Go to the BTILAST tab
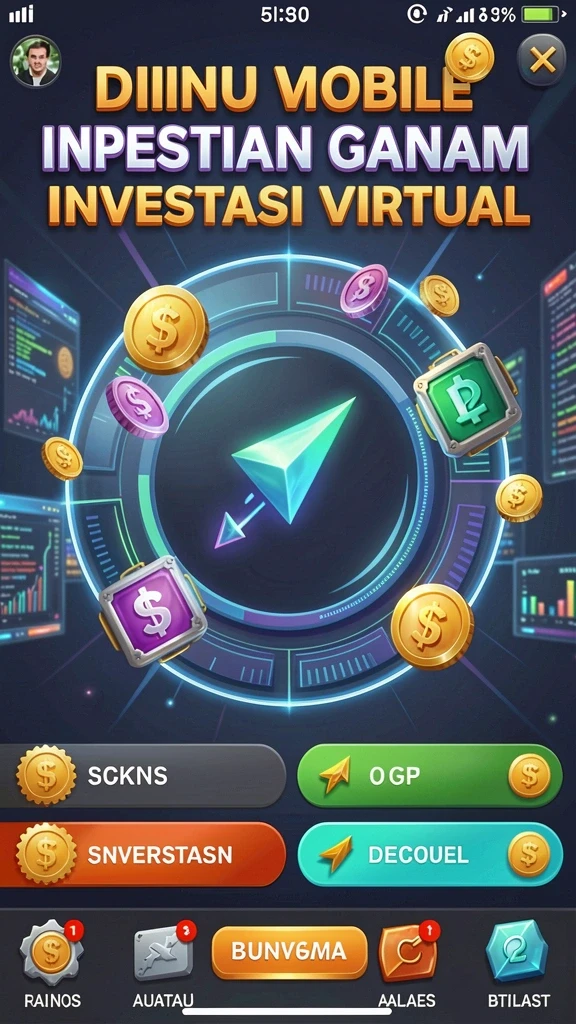The width and height of the screenshot is (576, 1024). coord(519,965)
